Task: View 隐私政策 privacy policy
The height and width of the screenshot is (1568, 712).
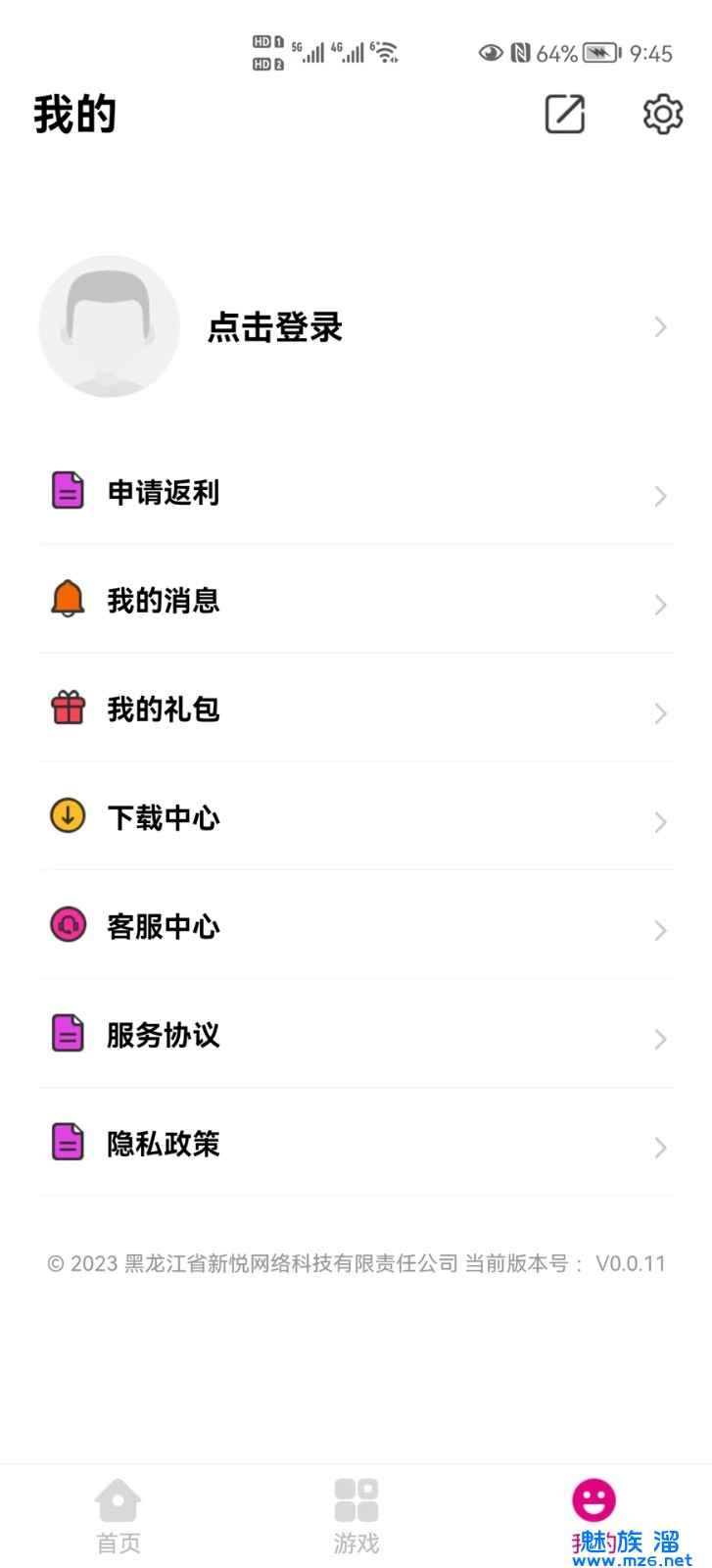Action: coord(356,1143)
